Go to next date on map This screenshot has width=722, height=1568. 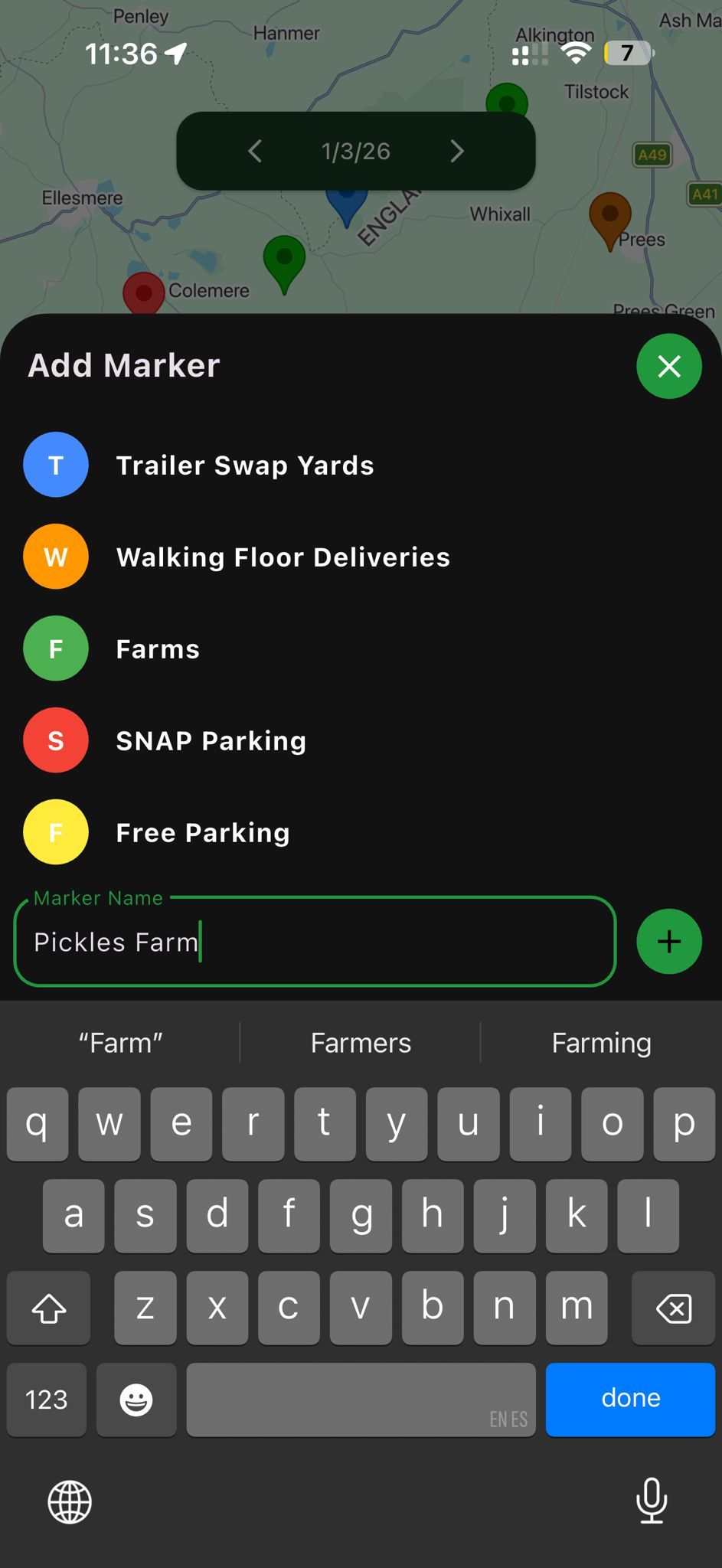(457, 151)
